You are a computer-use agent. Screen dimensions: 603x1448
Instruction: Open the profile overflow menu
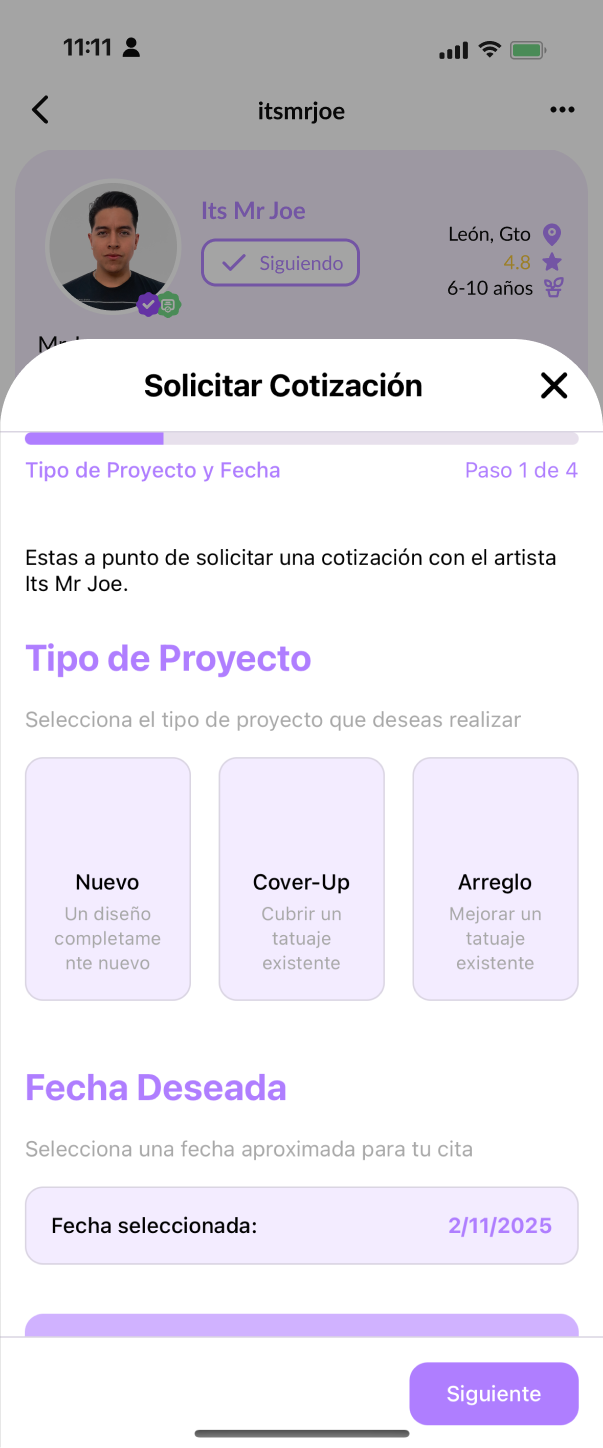562,110
